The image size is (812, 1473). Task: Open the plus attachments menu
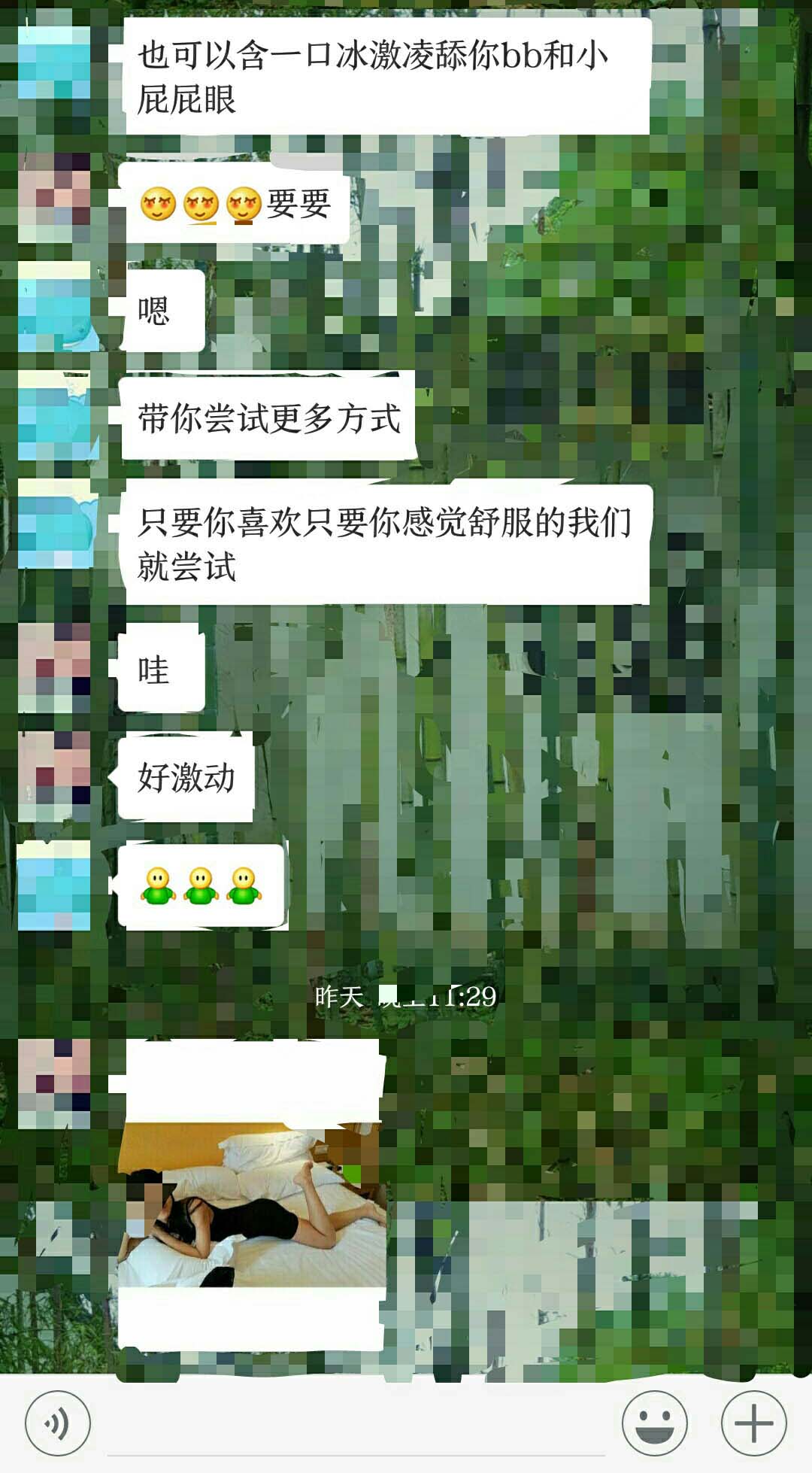[x=753, y=1423]
